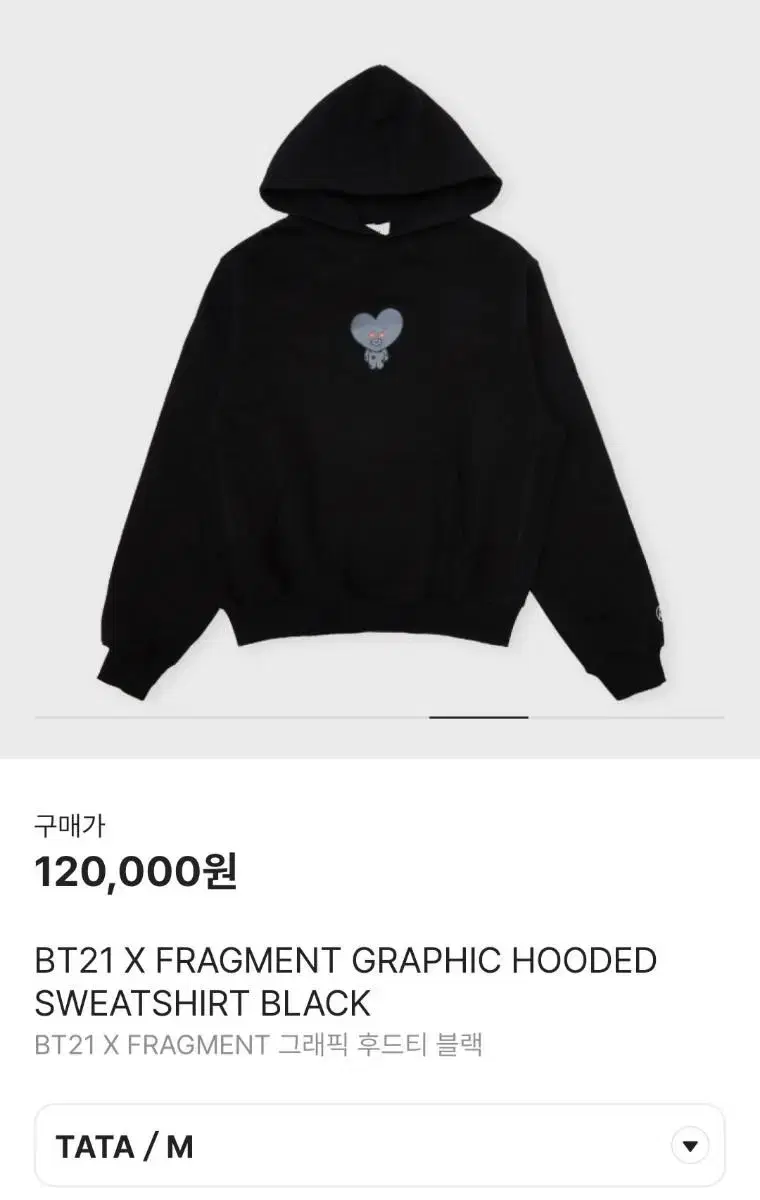Click the chevron arrow on the size selector
760x1200 pixels.
click(x=688, y=1146)
